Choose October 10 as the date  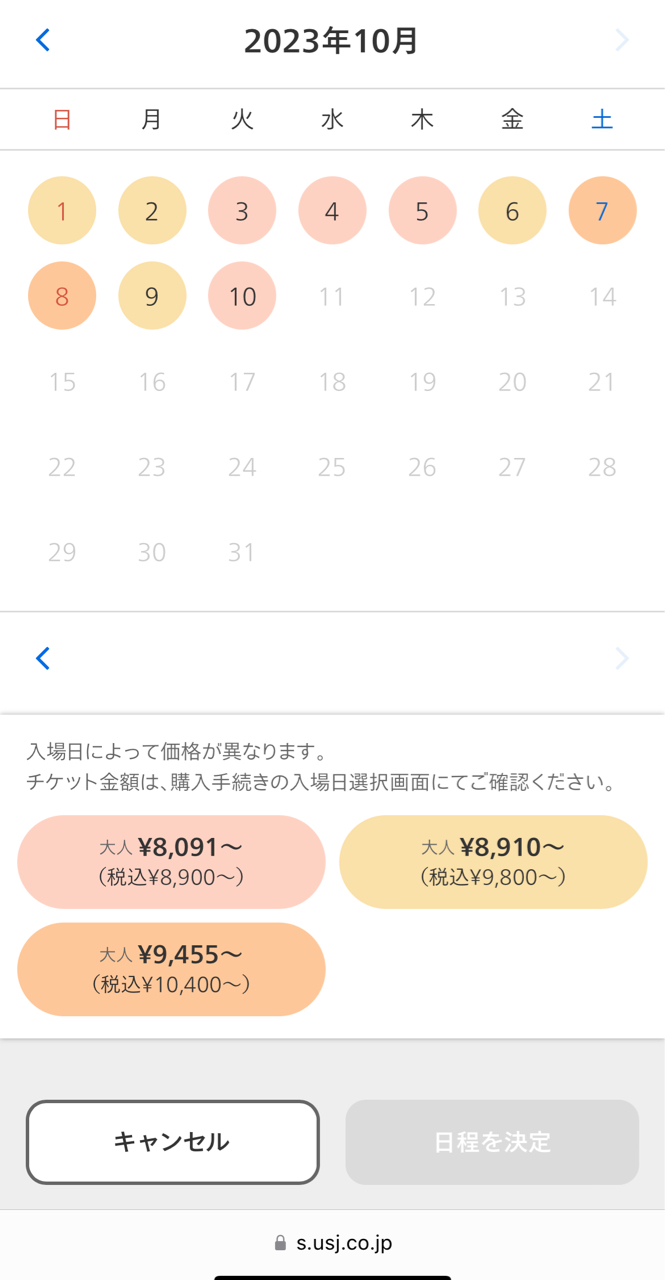coord(242,296)
